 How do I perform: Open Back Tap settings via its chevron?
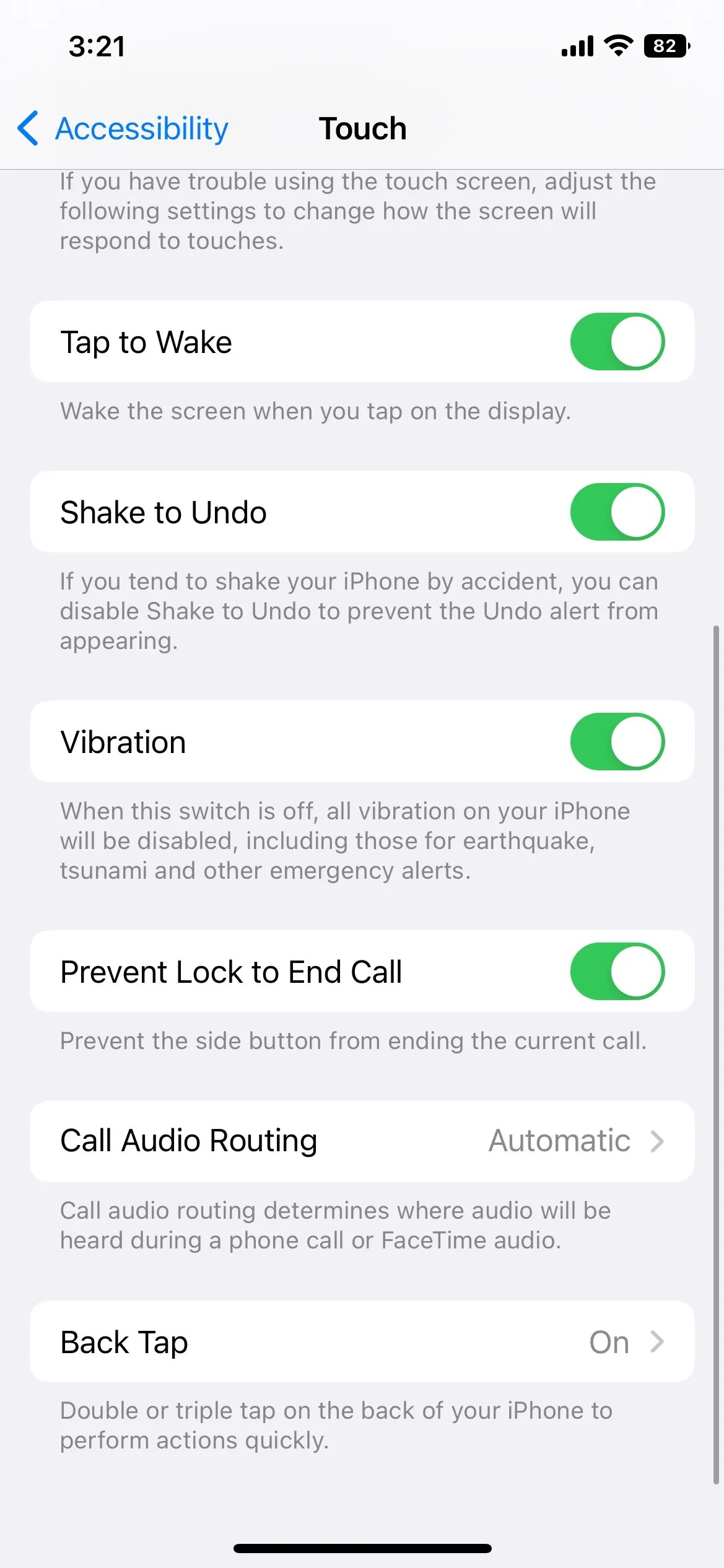tap(657, 1342)
